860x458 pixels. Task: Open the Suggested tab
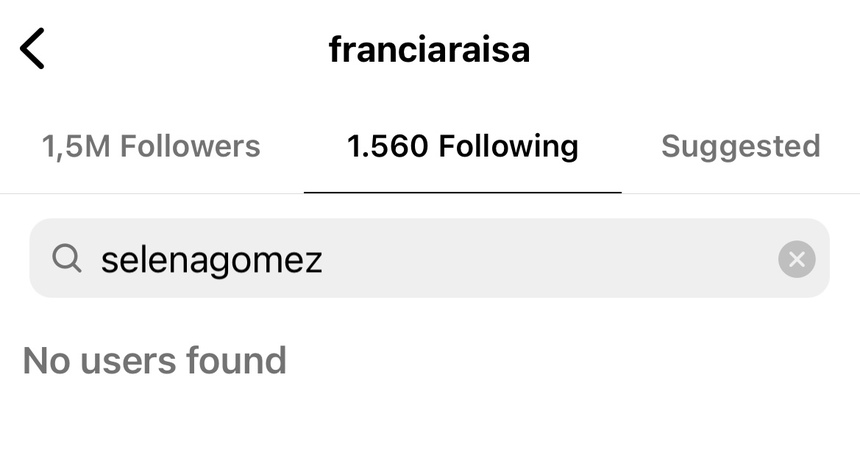coord(740,147)
